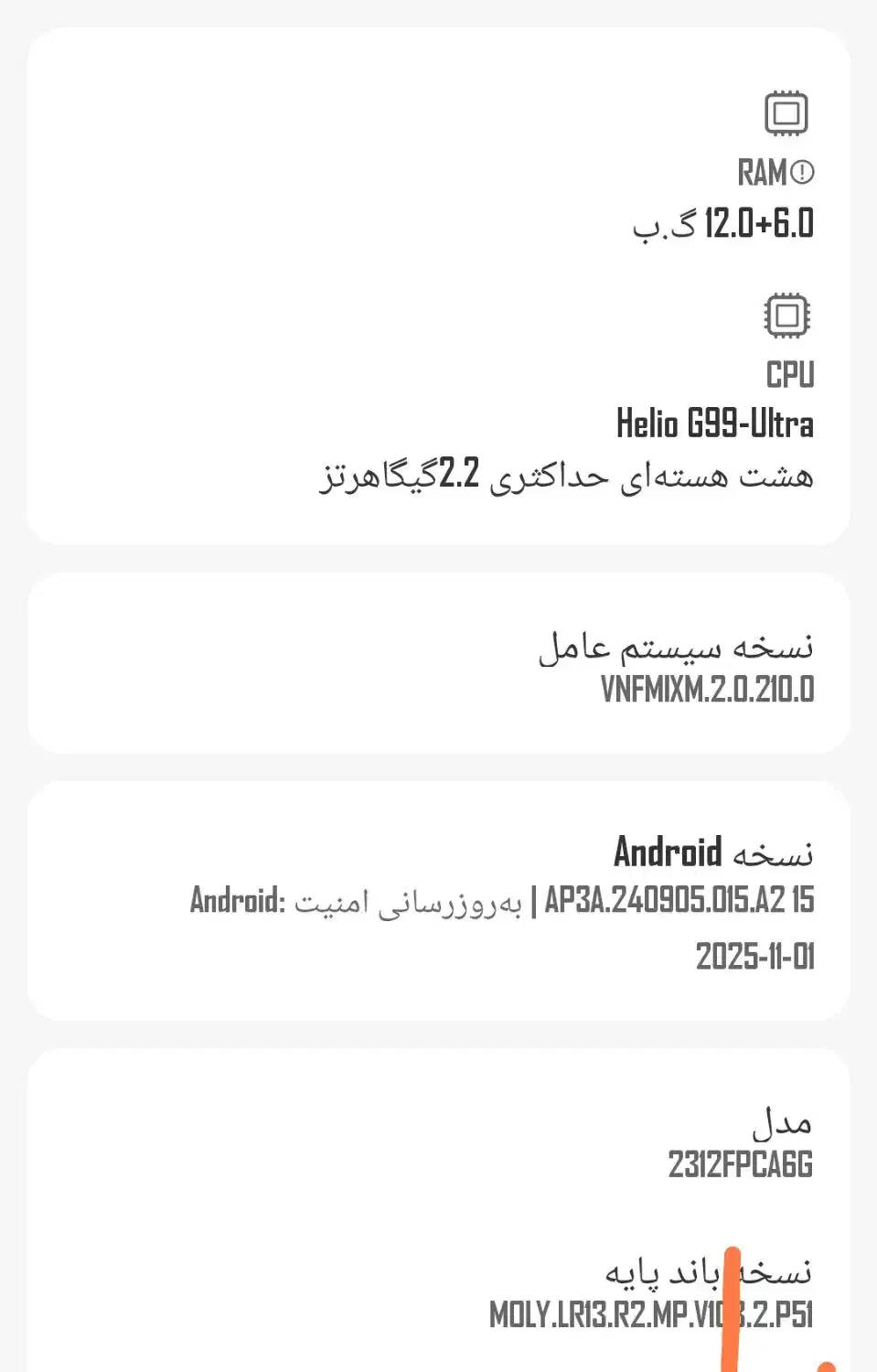877x1372 pixels.
Task: Tap the AP3A.240905.015.A2 build string
Action: point(677,901)
